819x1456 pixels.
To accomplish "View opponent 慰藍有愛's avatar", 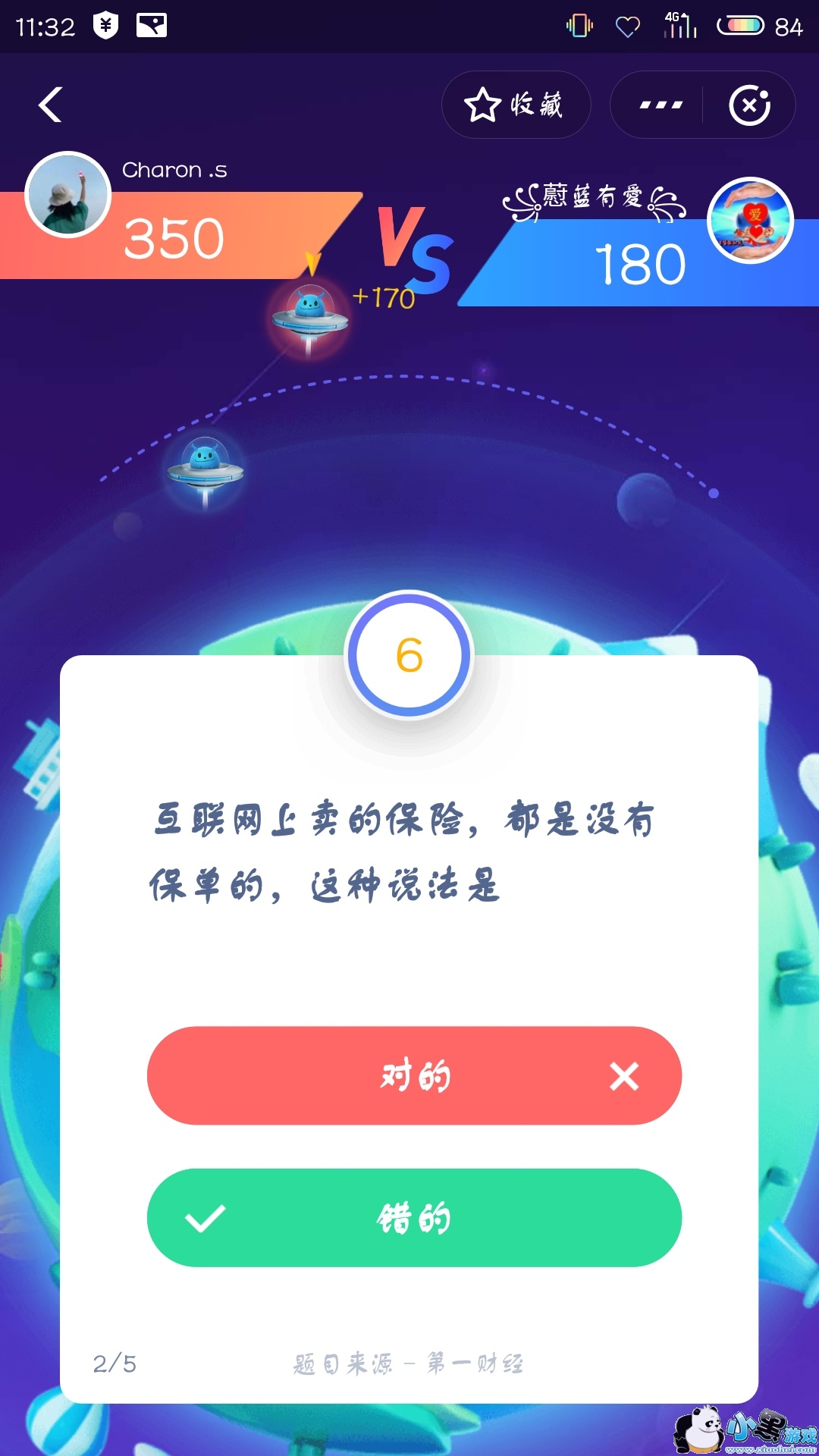I will click(750, 221).
